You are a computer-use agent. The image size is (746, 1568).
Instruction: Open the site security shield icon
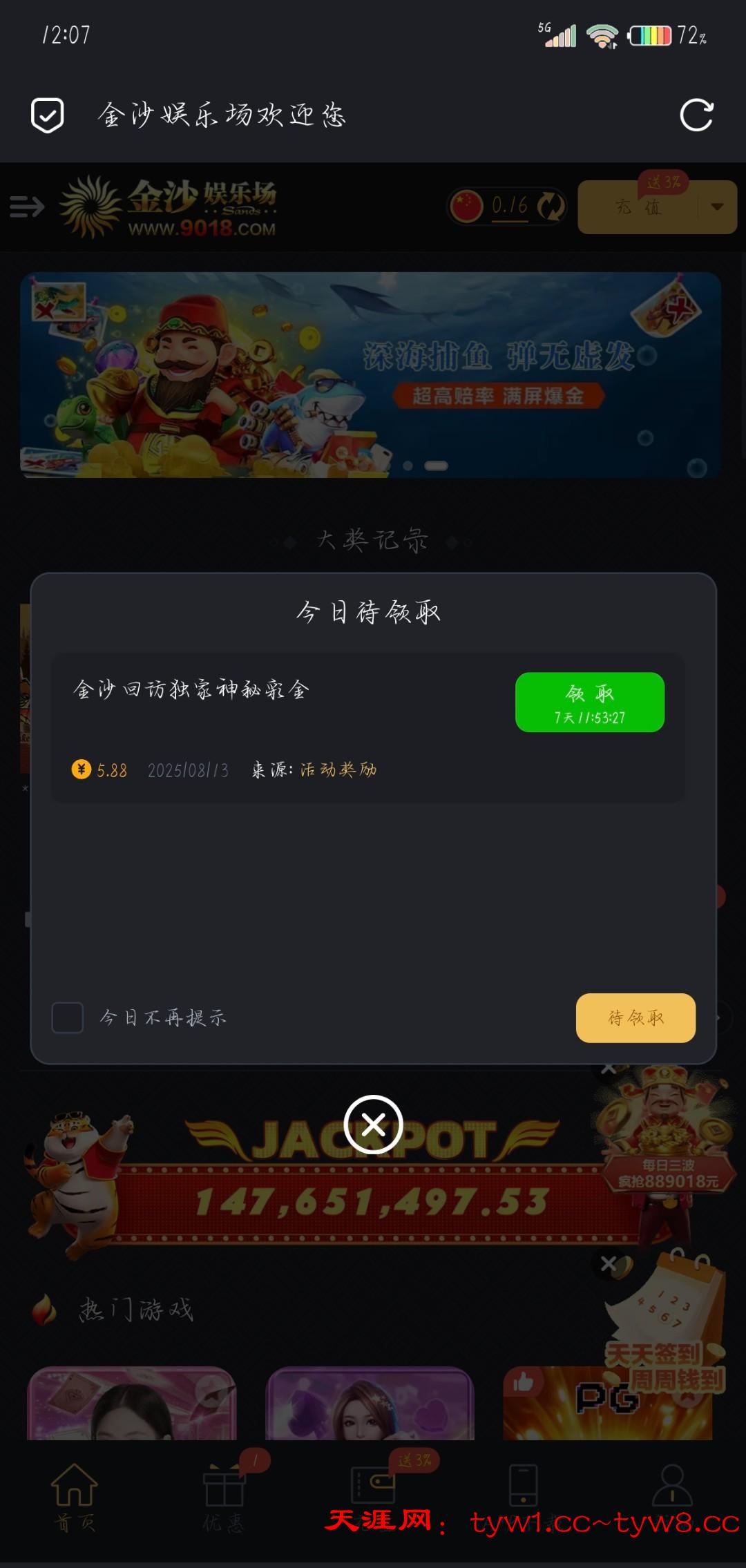48,115
